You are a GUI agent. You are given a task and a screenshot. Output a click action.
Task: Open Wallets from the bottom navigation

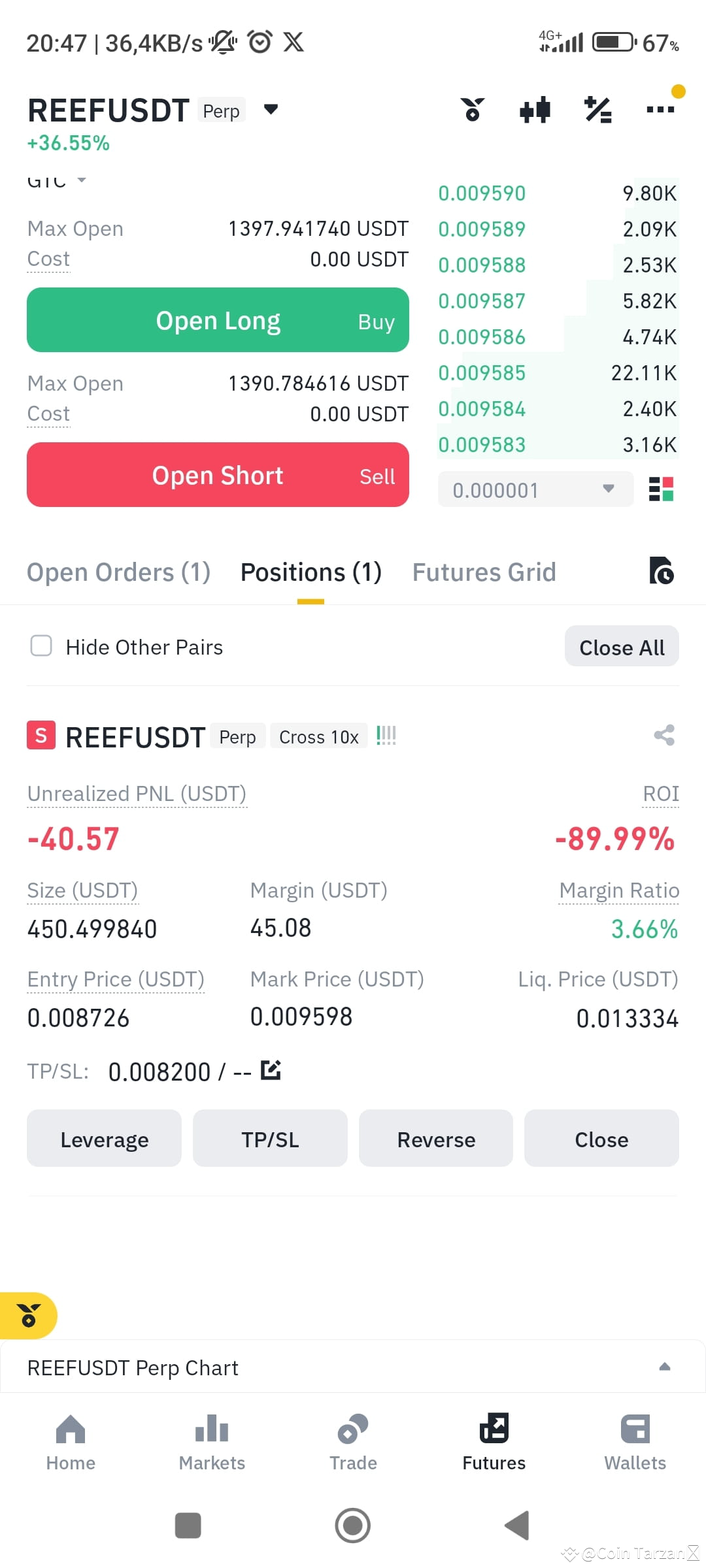tap(635, 1444)
